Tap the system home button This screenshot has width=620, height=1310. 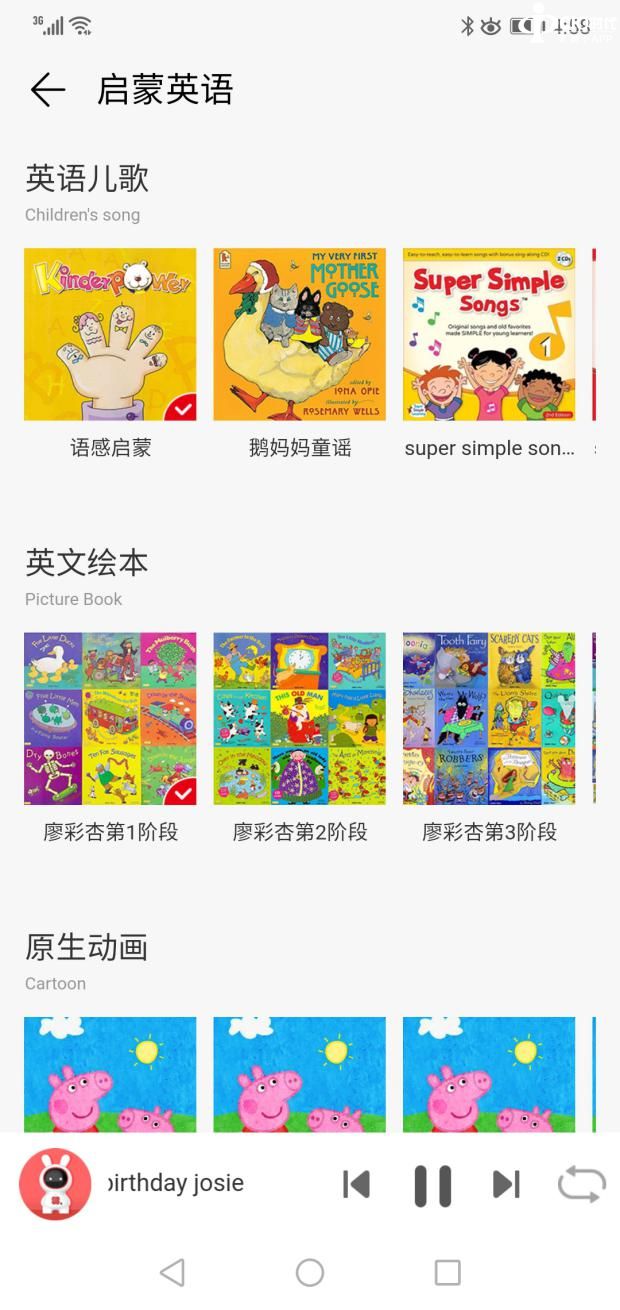310,1272
